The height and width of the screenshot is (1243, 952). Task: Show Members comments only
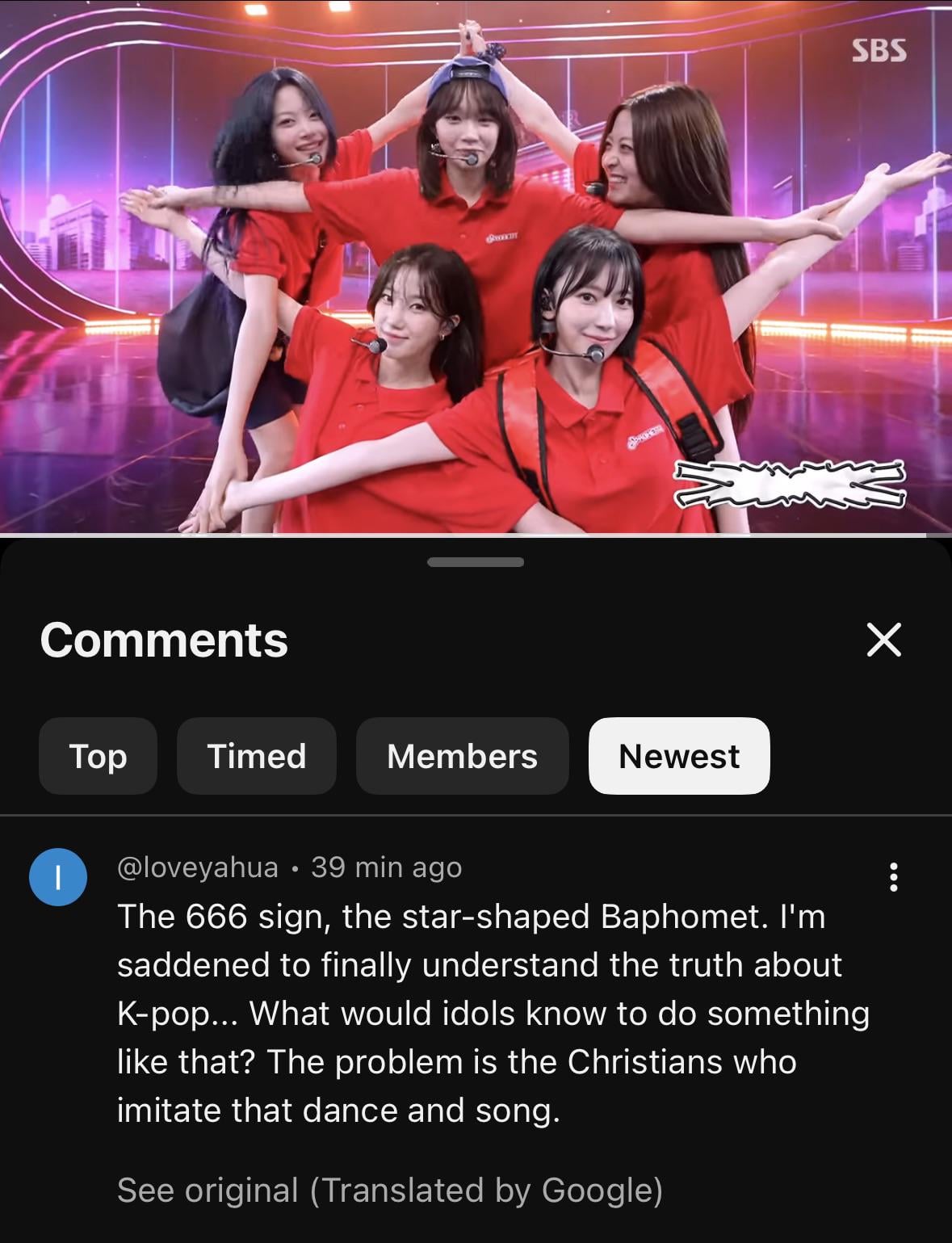coord(462,756)
